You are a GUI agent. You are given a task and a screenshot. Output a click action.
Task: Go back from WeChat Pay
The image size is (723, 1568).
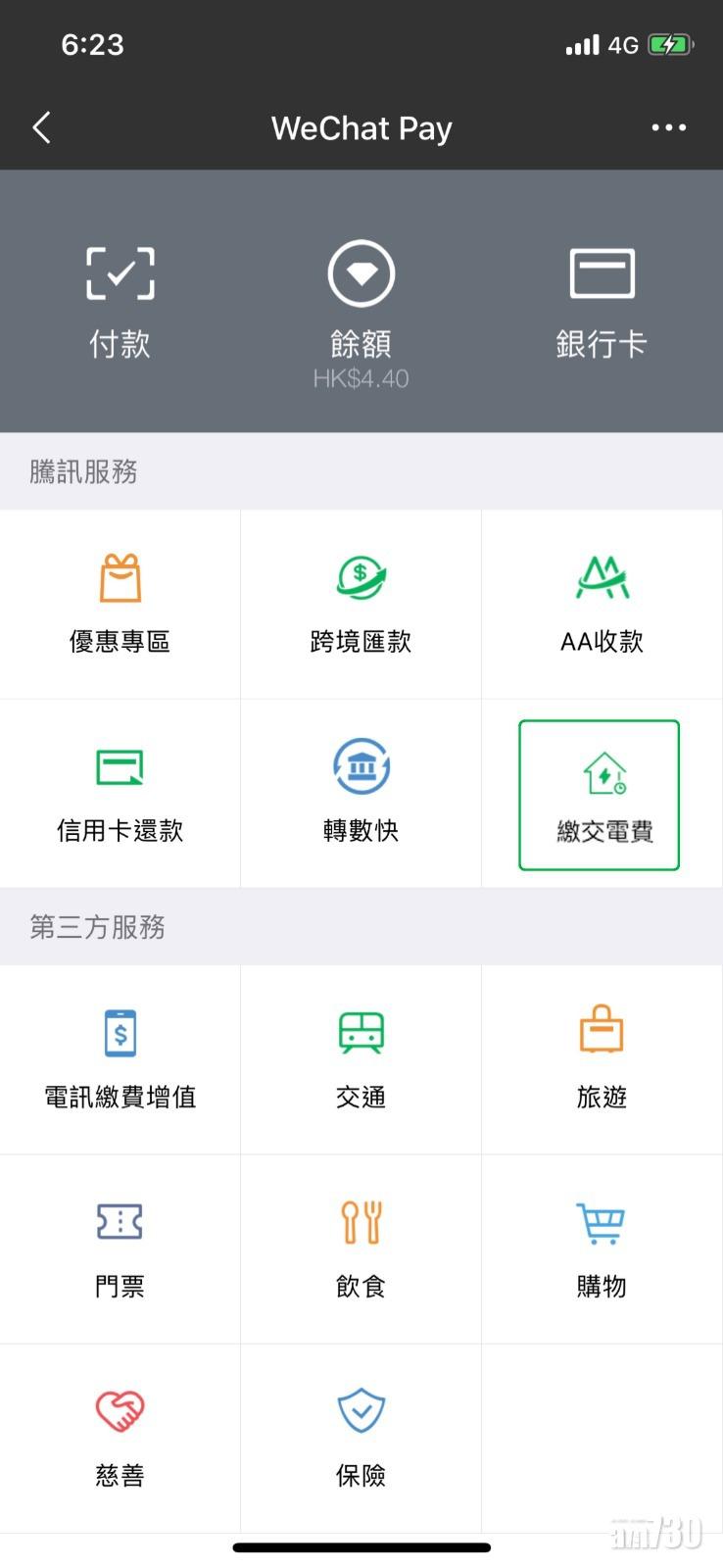click(x=42, y=127)
